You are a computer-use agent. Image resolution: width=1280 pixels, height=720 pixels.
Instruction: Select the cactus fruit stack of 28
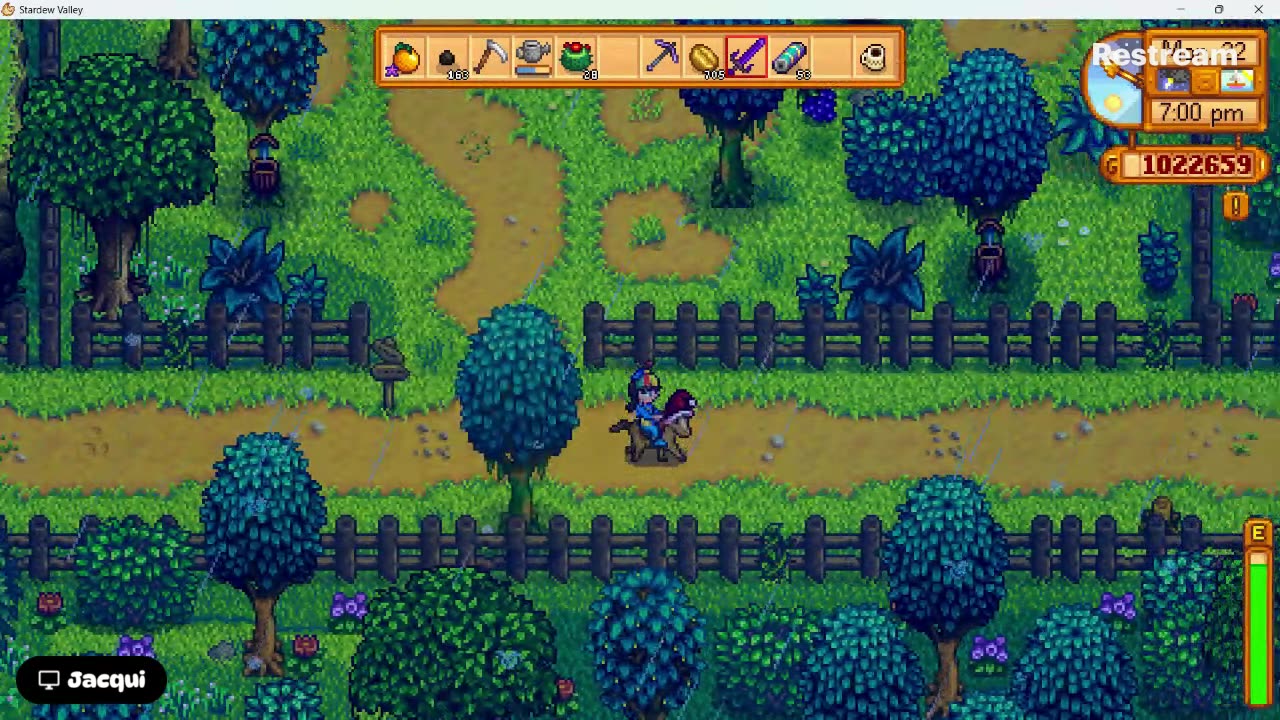coord(576,58)
